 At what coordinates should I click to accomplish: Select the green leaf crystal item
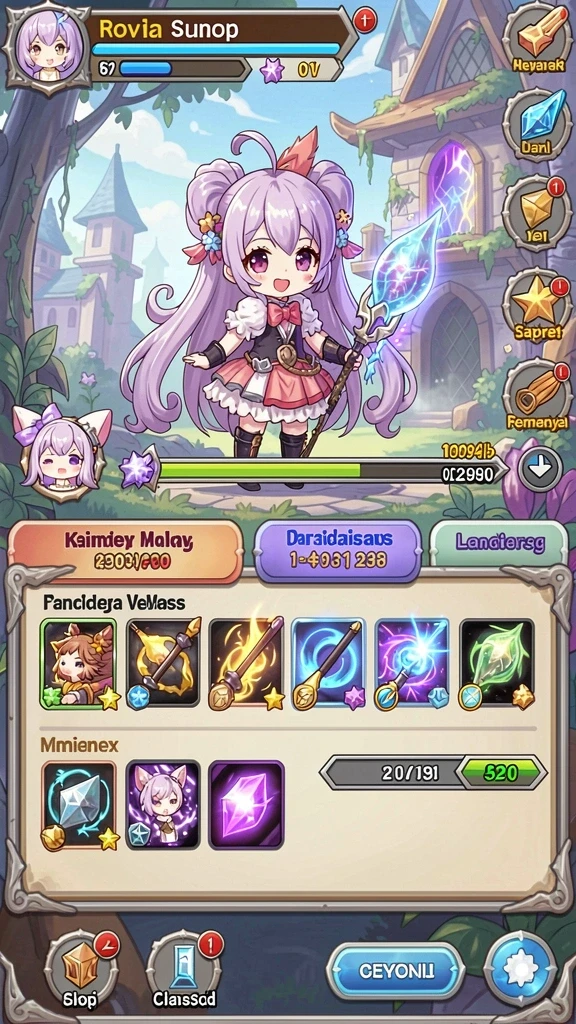497,664
